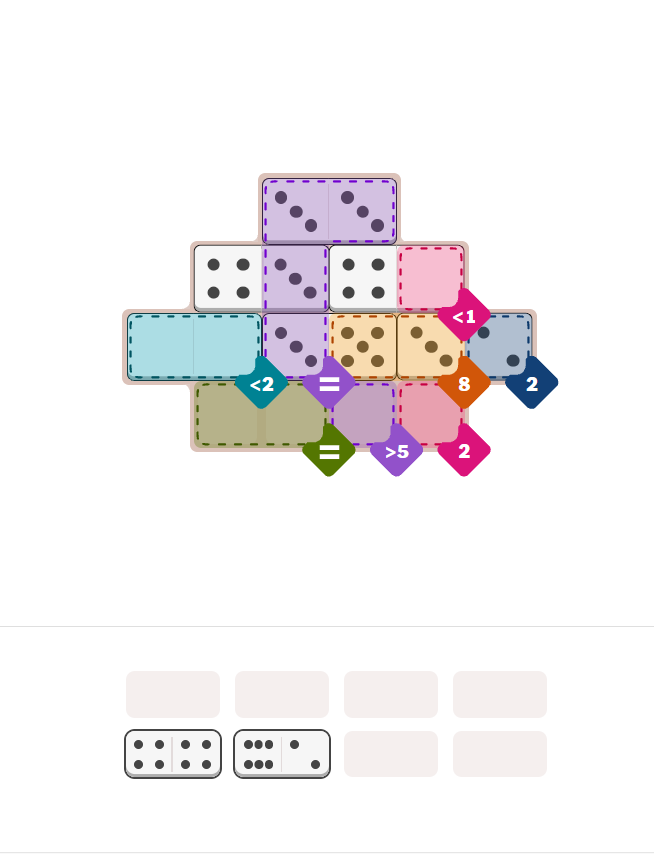
Task: Tap the double-four domino in the tray
Action: [172, 753]
